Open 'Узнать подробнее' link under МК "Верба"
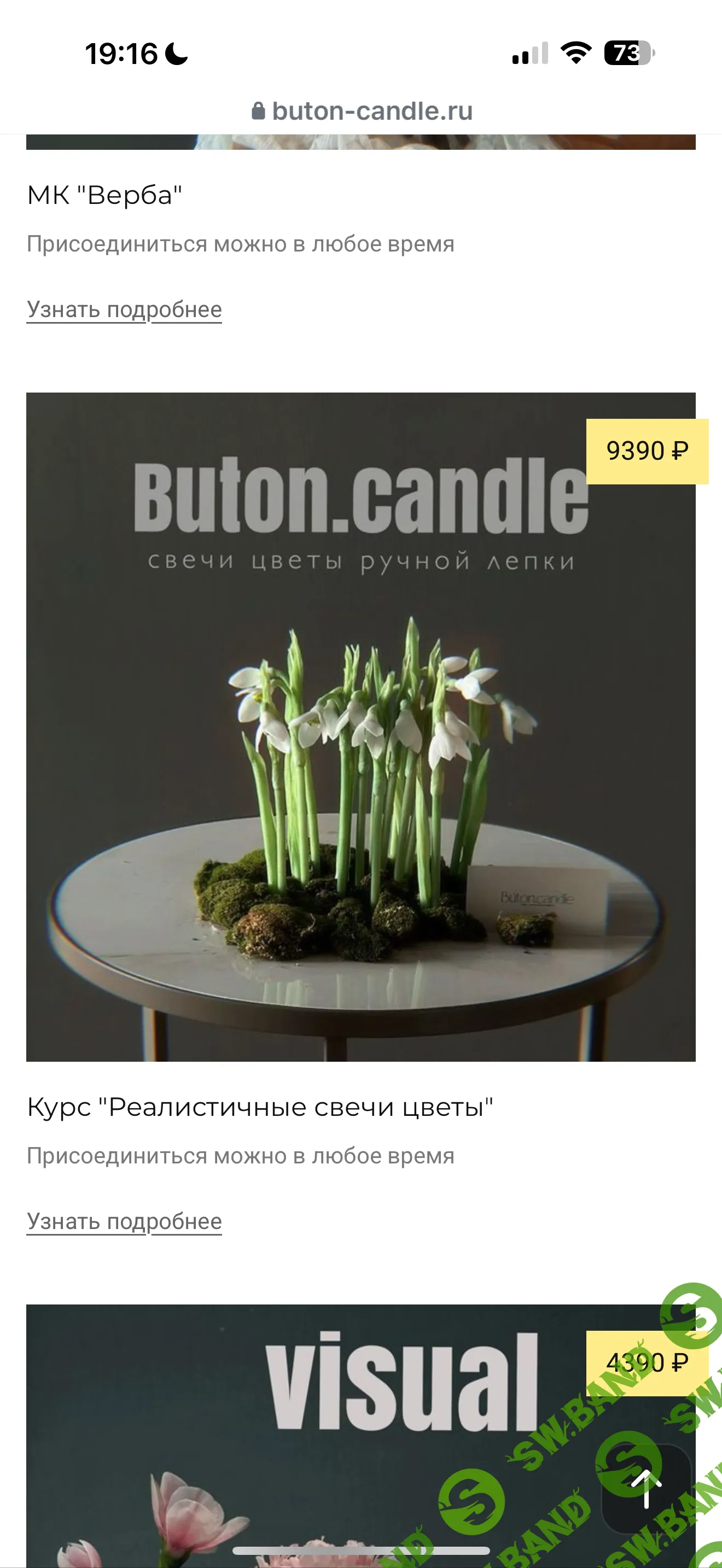 124,310
